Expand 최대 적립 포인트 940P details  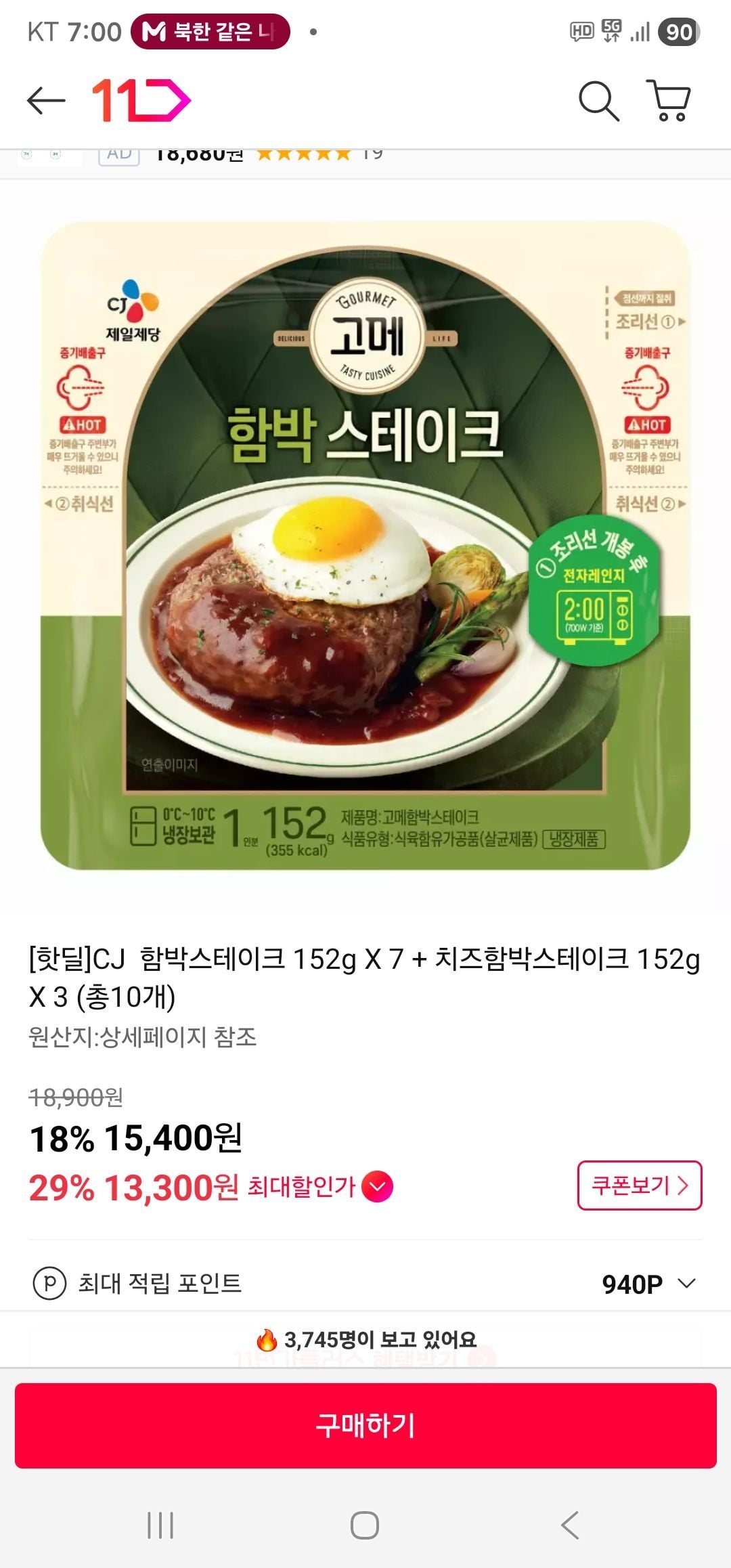coord(686,1284)
